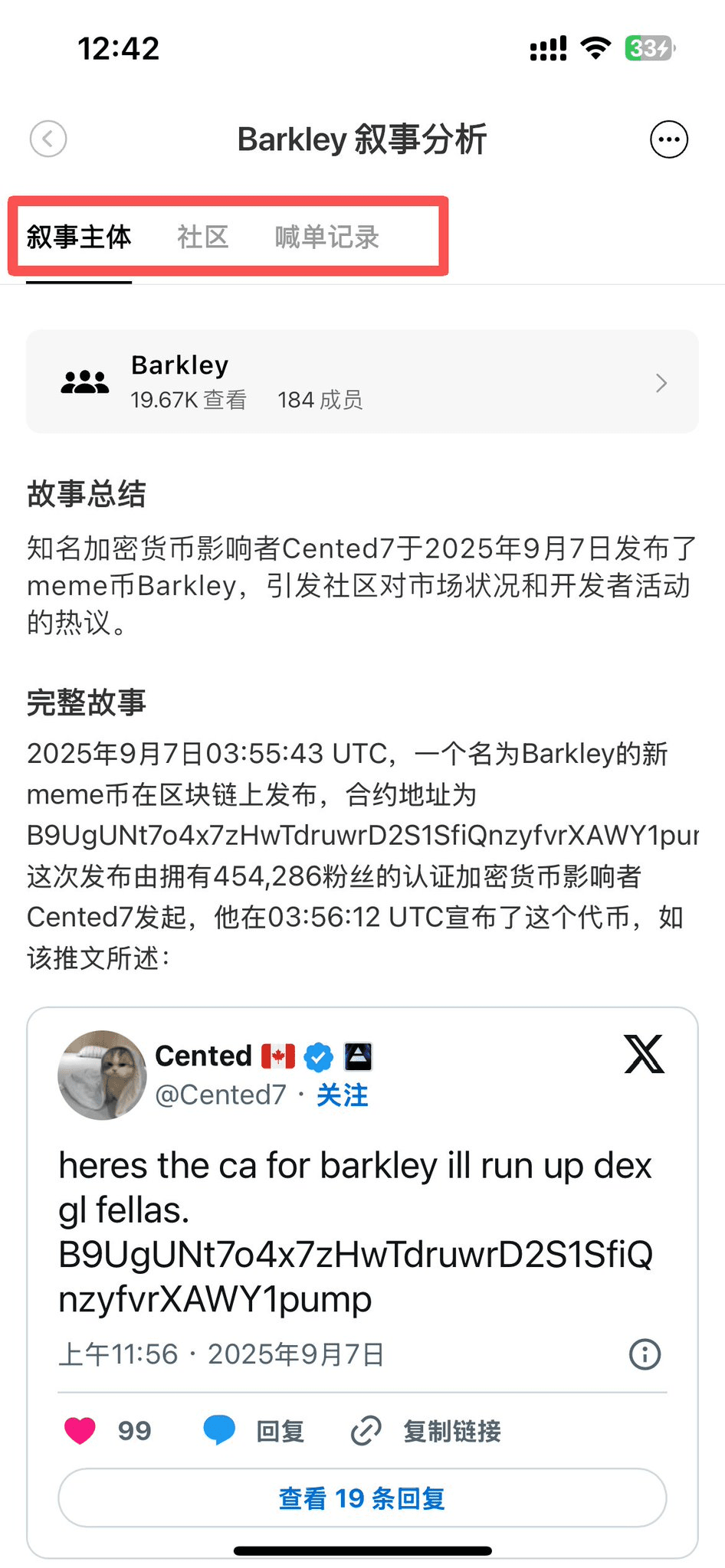Reply to the tweet via 回复

[x=254, y=1431]
